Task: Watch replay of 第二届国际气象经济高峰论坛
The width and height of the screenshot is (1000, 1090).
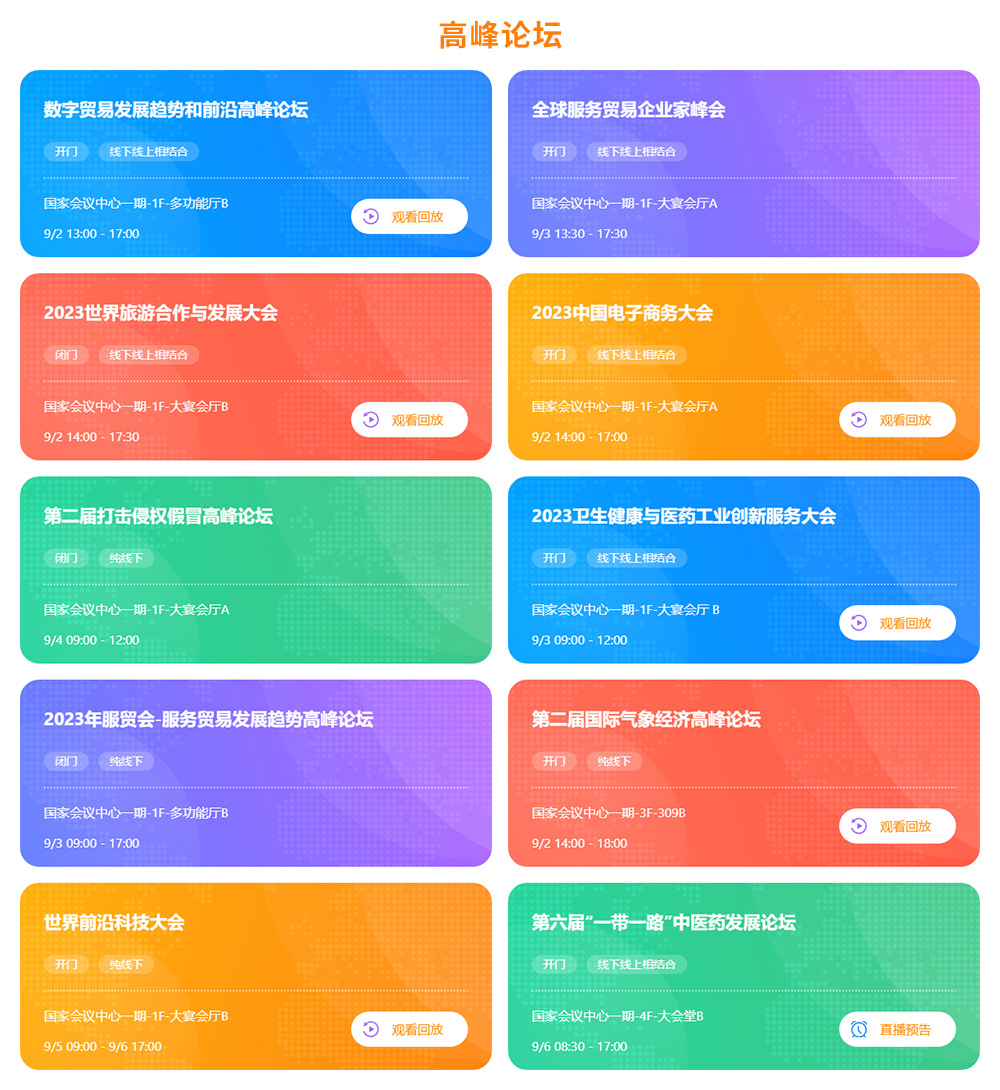Action: coord(897,825)
